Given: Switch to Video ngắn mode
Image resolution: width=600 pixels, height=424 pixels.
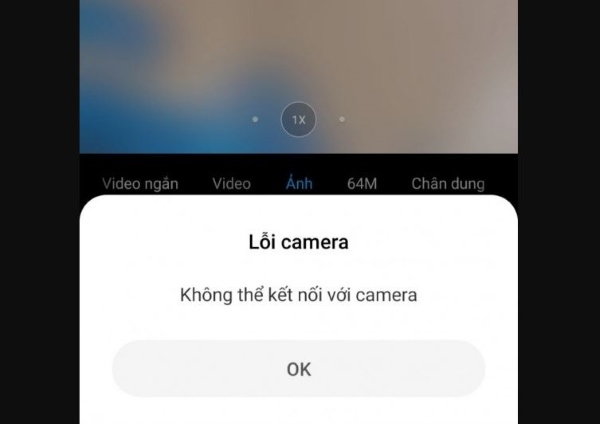Looking at the screenshot, I should 140,184.
